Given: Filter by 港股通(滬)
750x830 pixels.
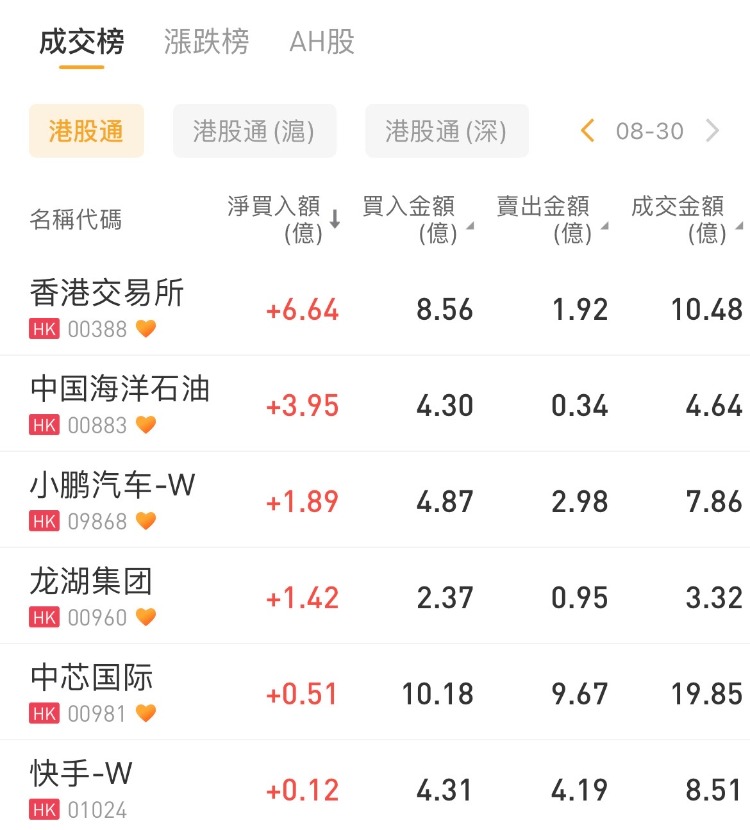Looking at the screenshot, I should tap(254, 131).
